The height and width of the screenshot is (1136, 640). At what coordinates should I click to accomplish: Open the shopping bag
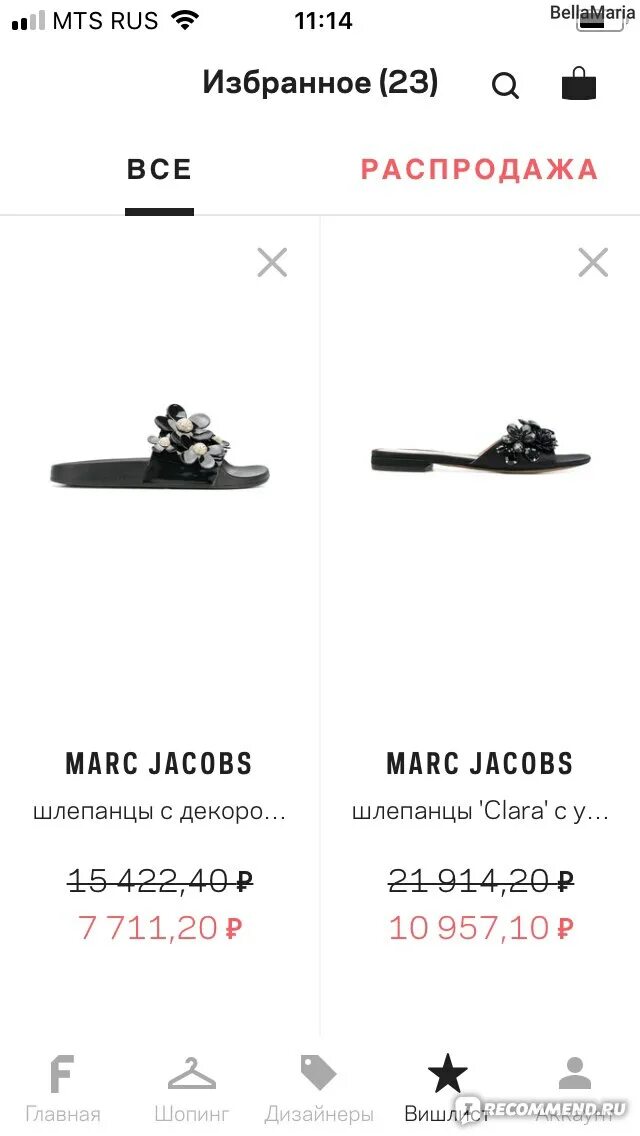578,84
